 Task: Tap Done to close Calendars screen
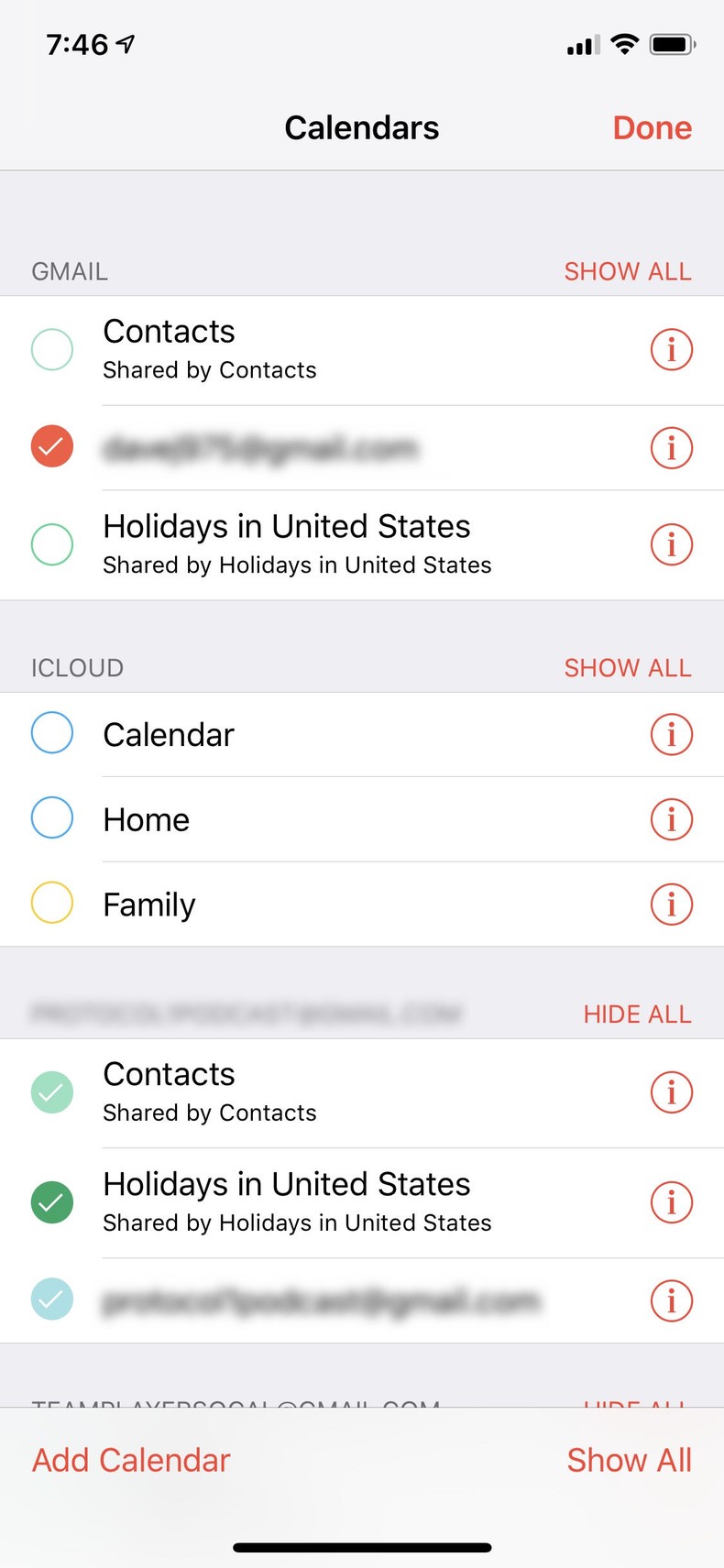[652, 127]
